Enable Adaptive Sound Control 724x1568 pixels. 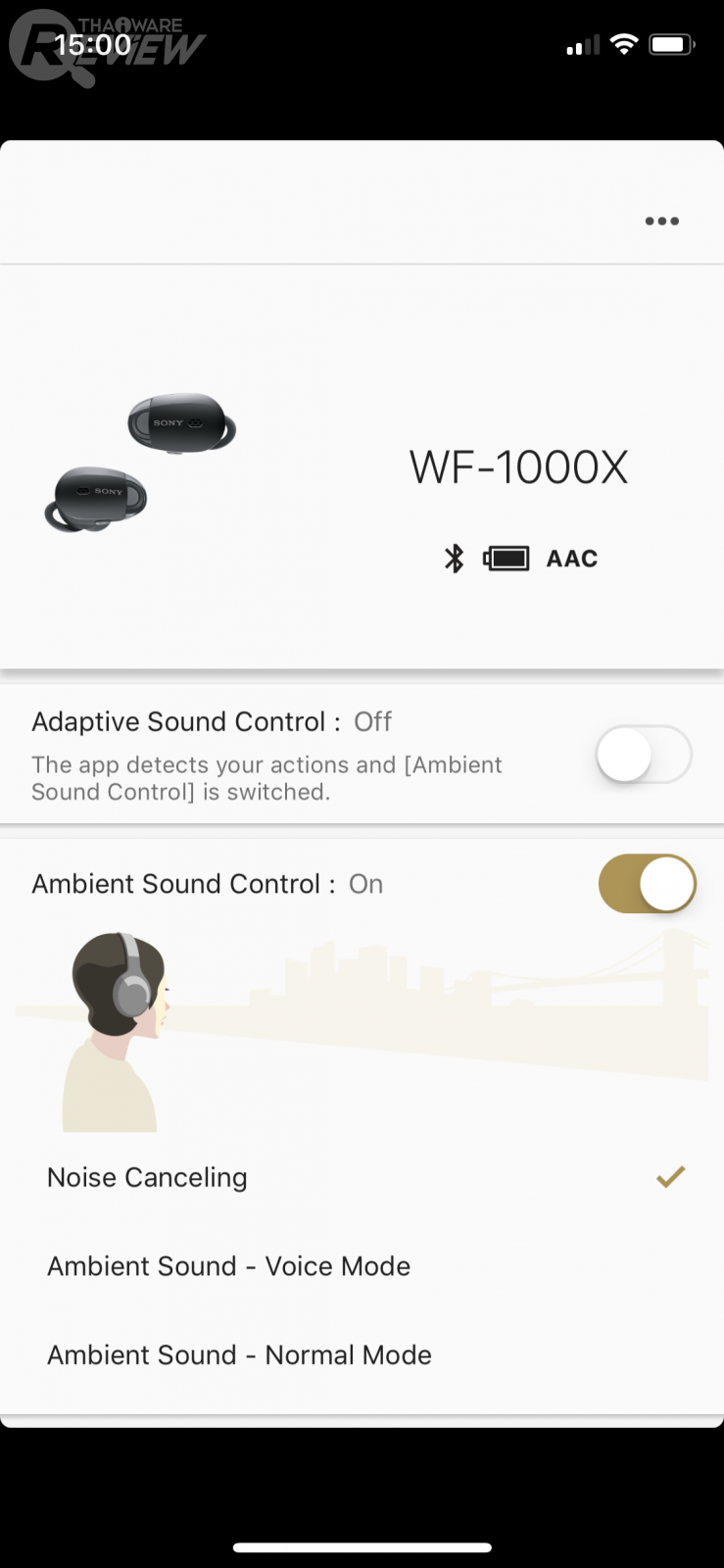coord(644,754)
